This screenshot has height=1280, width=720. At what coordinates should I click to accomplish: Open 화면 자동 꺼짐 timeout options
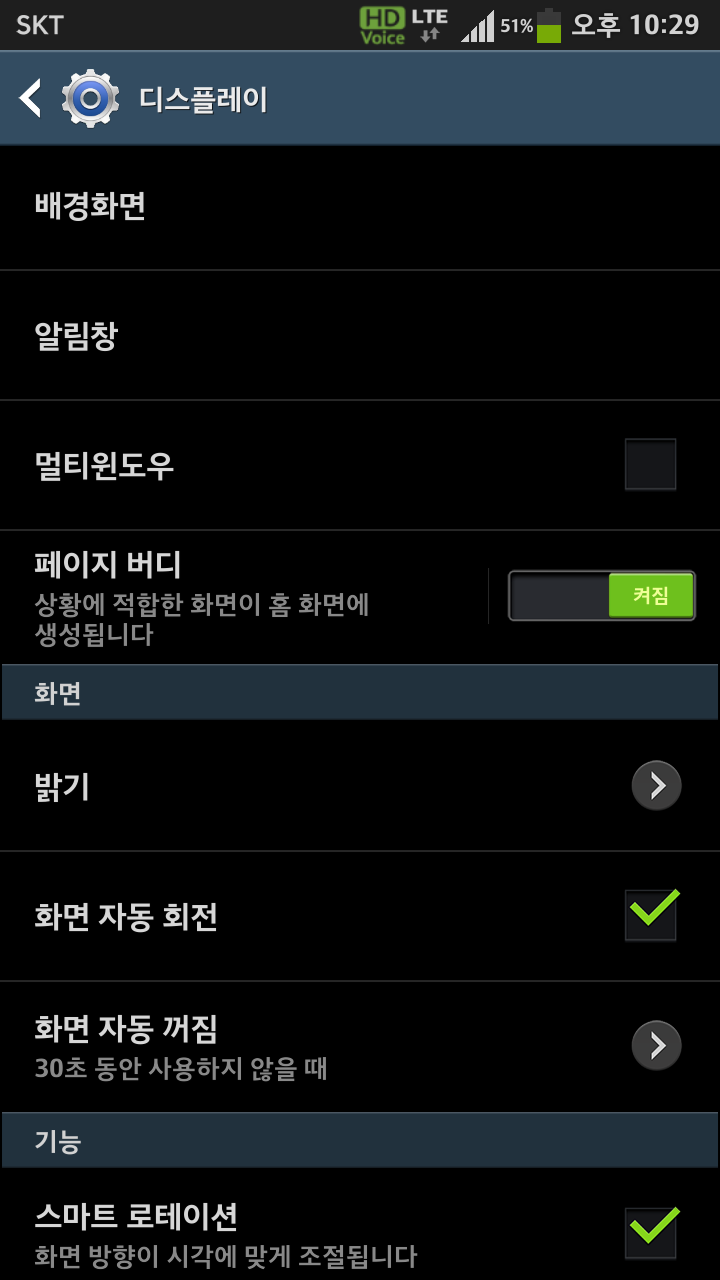[x=360, y=1046]
